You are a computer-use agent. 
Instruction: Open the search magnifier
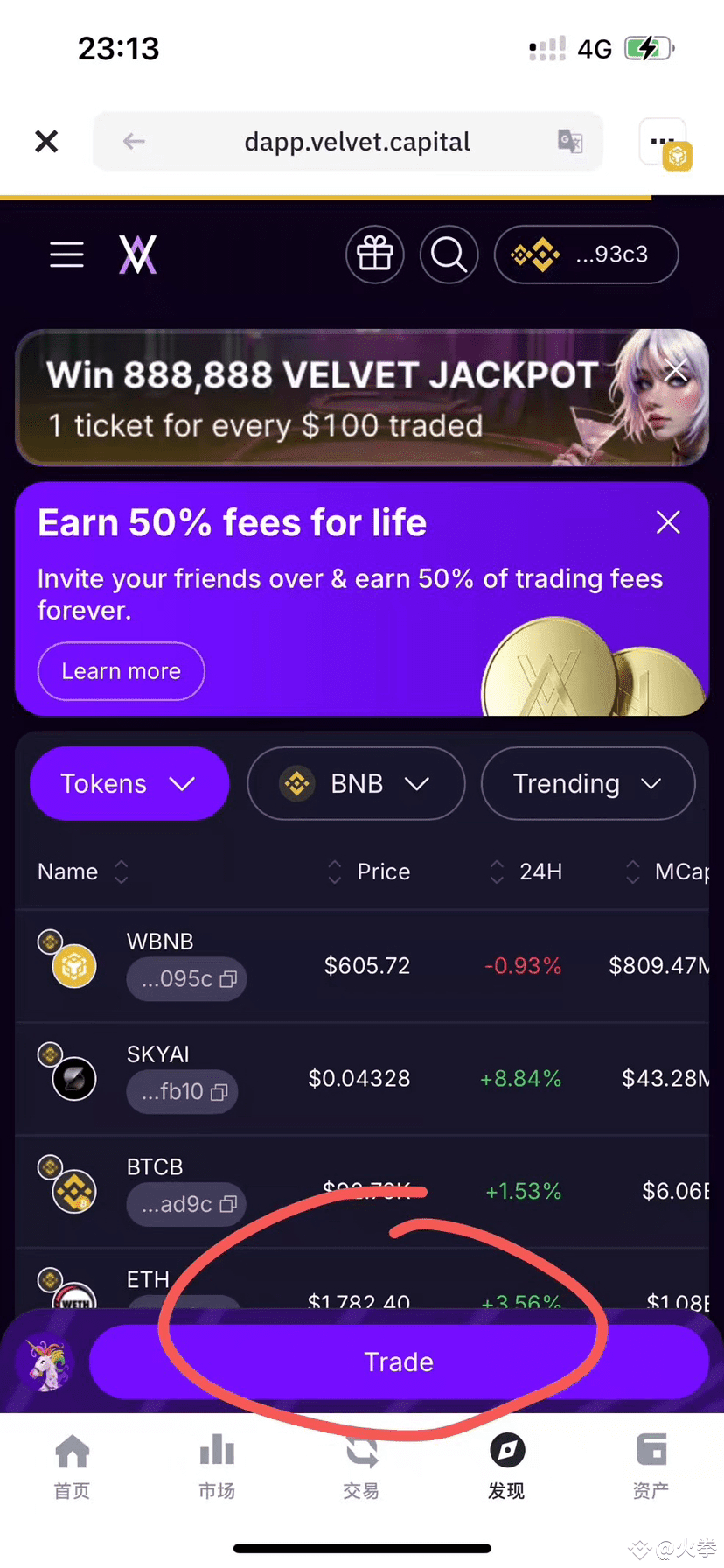tap(449, 255)
